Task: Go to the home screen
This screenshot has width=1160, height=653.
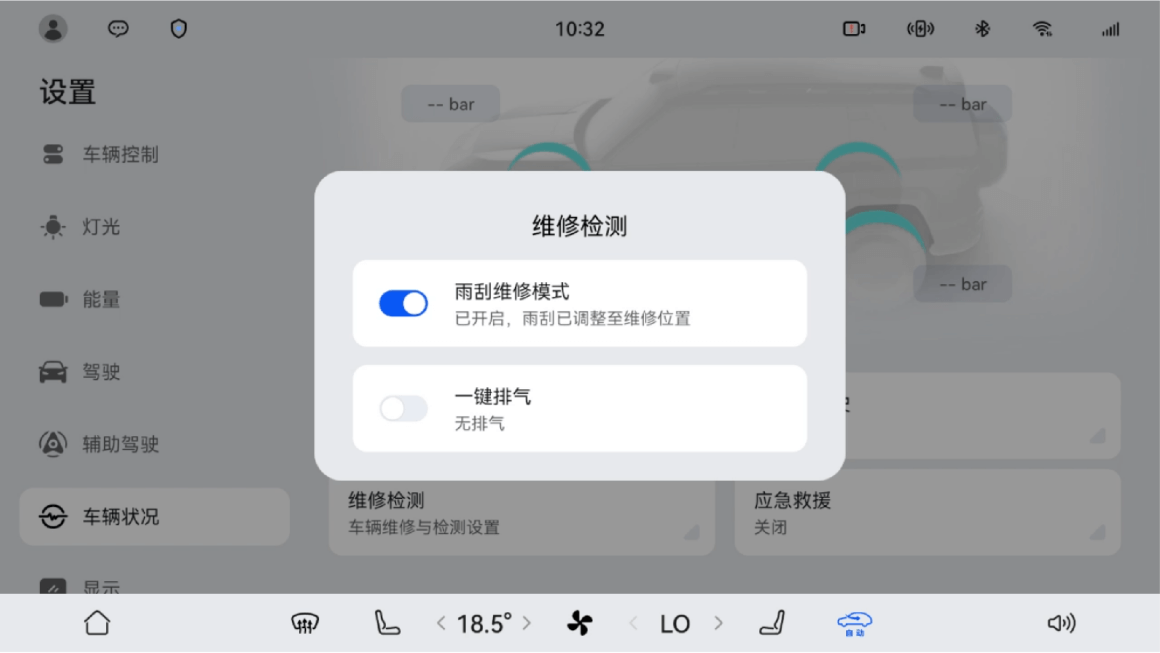Action: pos(97,623)
